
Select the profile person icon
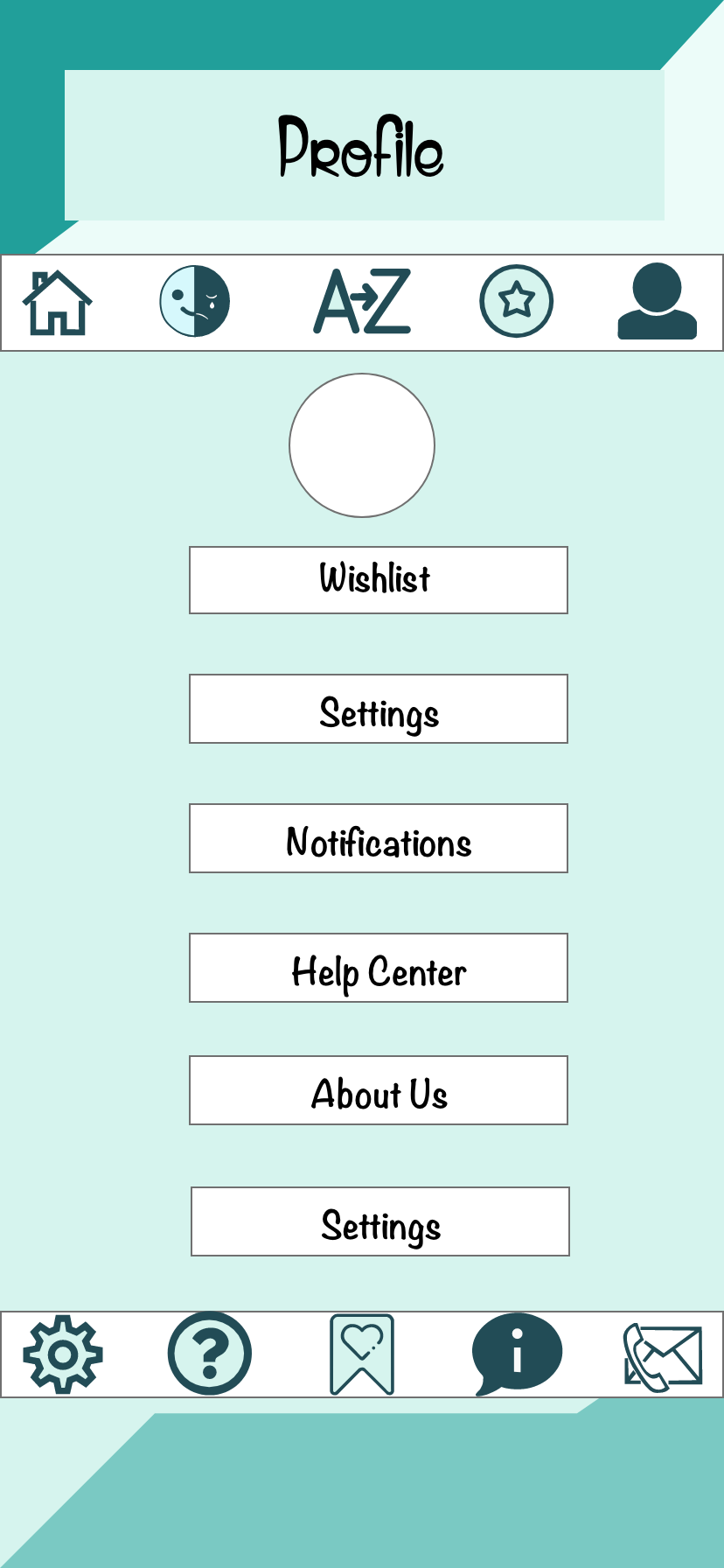pyautogui.click(x=658, y=301)
